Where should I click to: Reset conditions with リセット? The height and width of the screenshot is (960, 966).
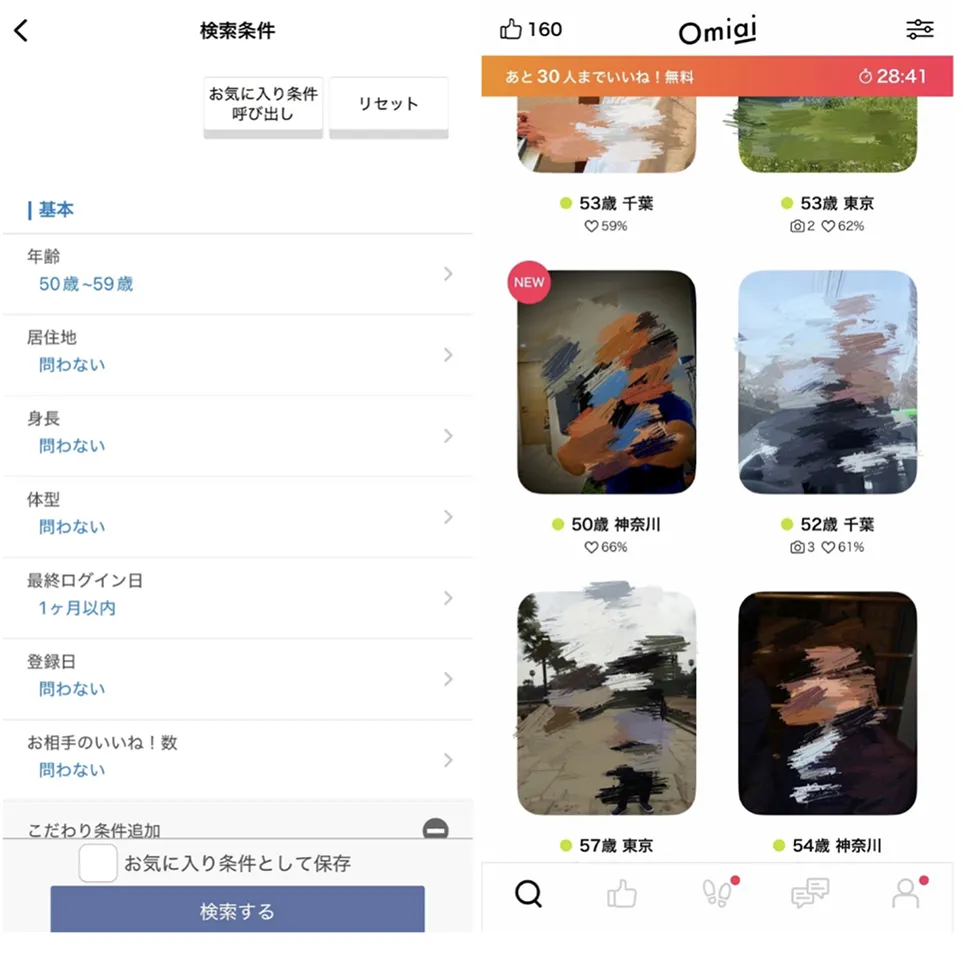(x=388, y=104)
